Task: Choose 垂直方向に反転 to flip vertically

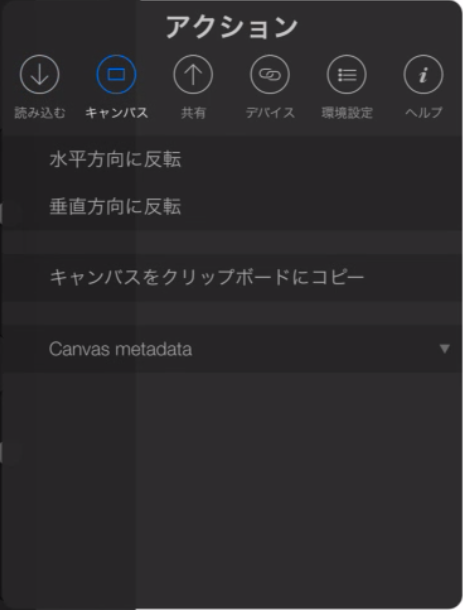Action: click(232, 207)
